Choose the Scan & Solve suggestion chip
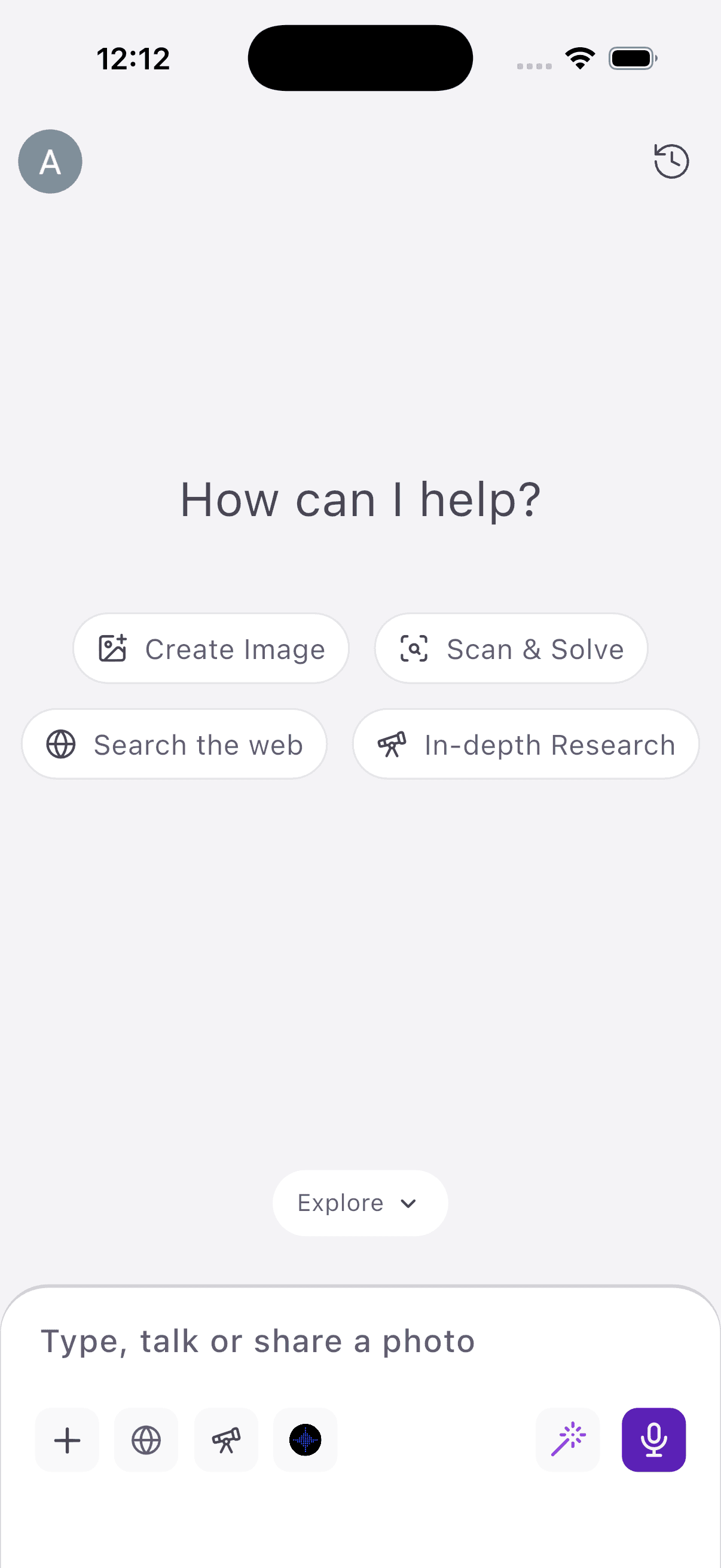Screen dimensions: 721x1568 (511, 648)
